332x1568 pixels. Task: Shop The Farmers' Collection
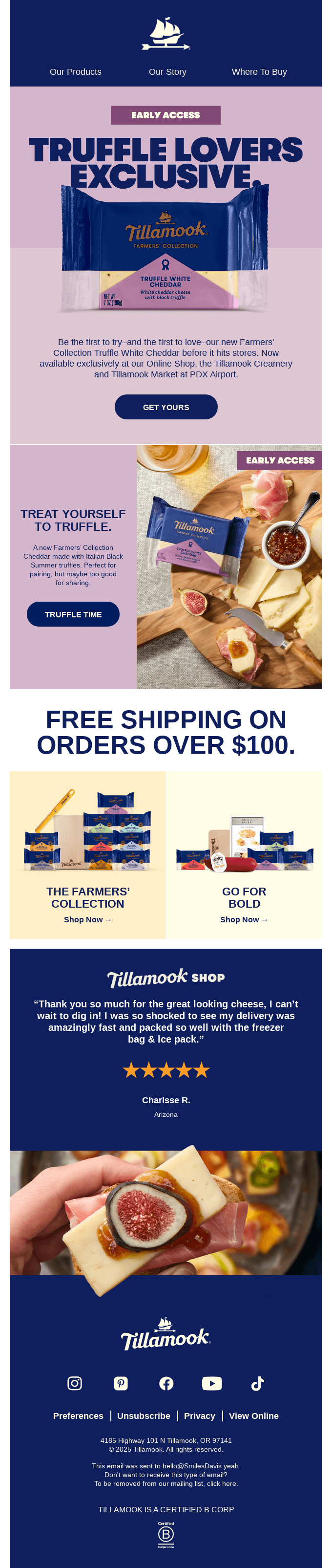(x=87, y=920)
